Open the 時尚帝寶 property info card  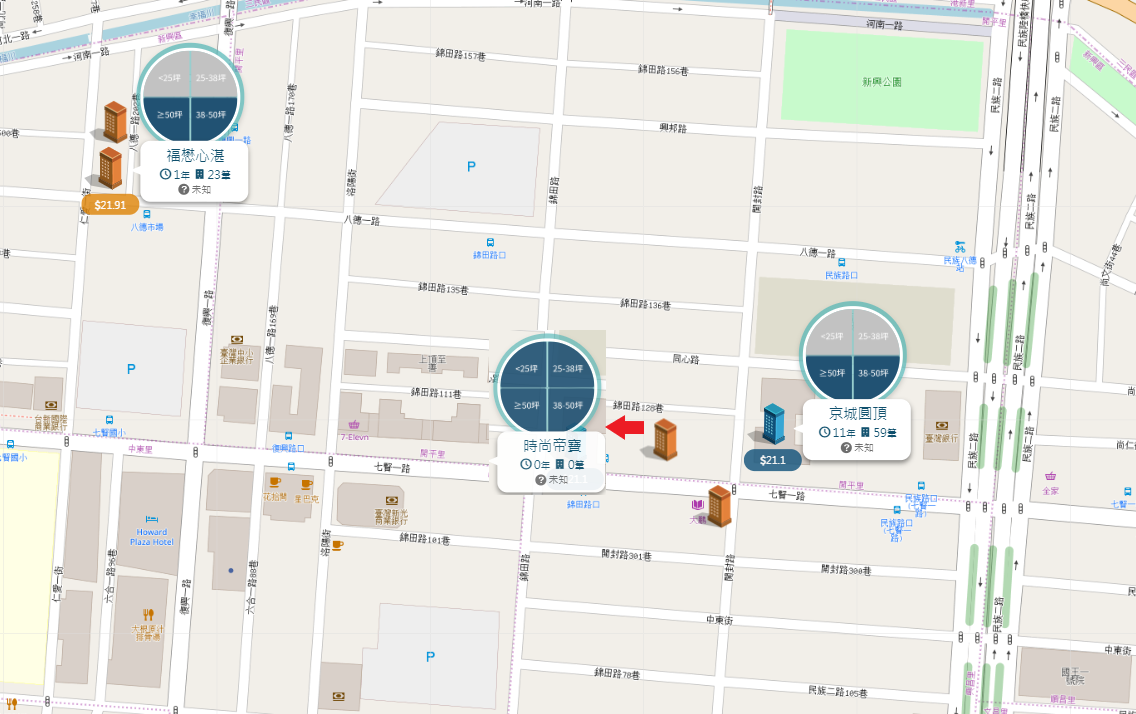pos(551,461)
